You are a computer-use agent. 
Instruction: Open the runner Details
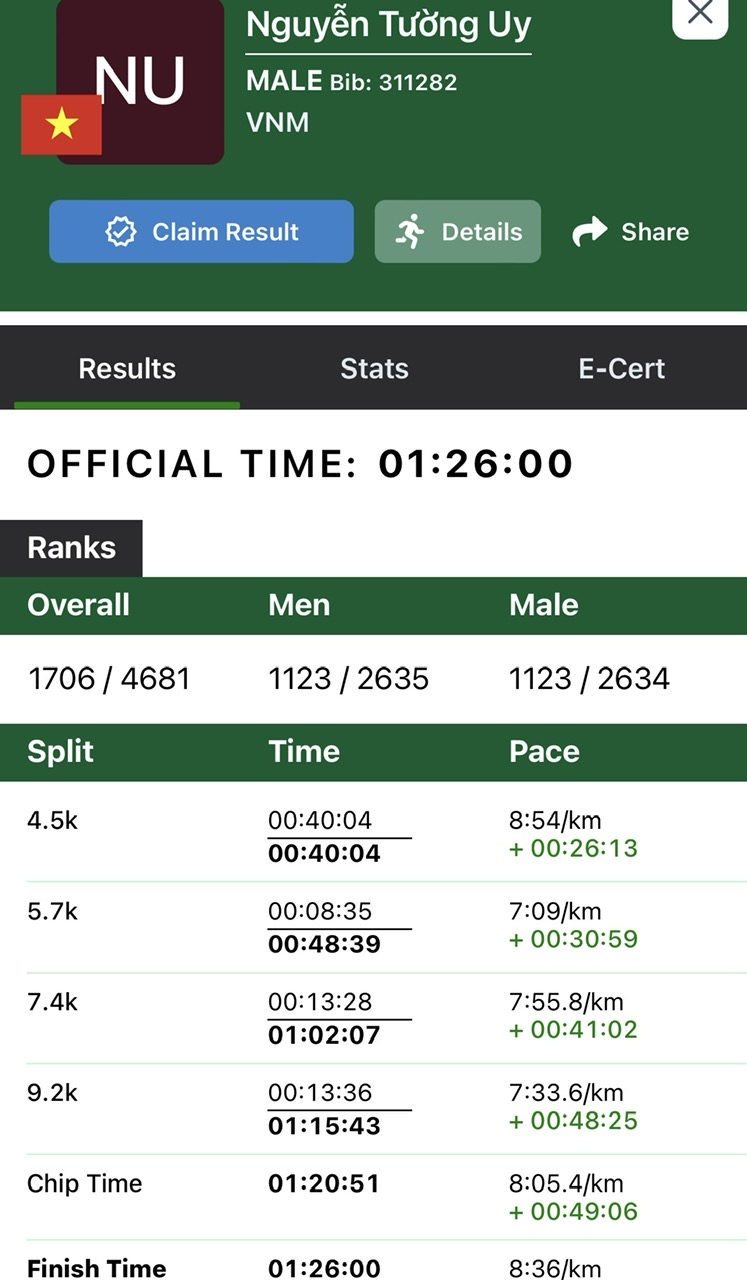(x=458, y=232)
